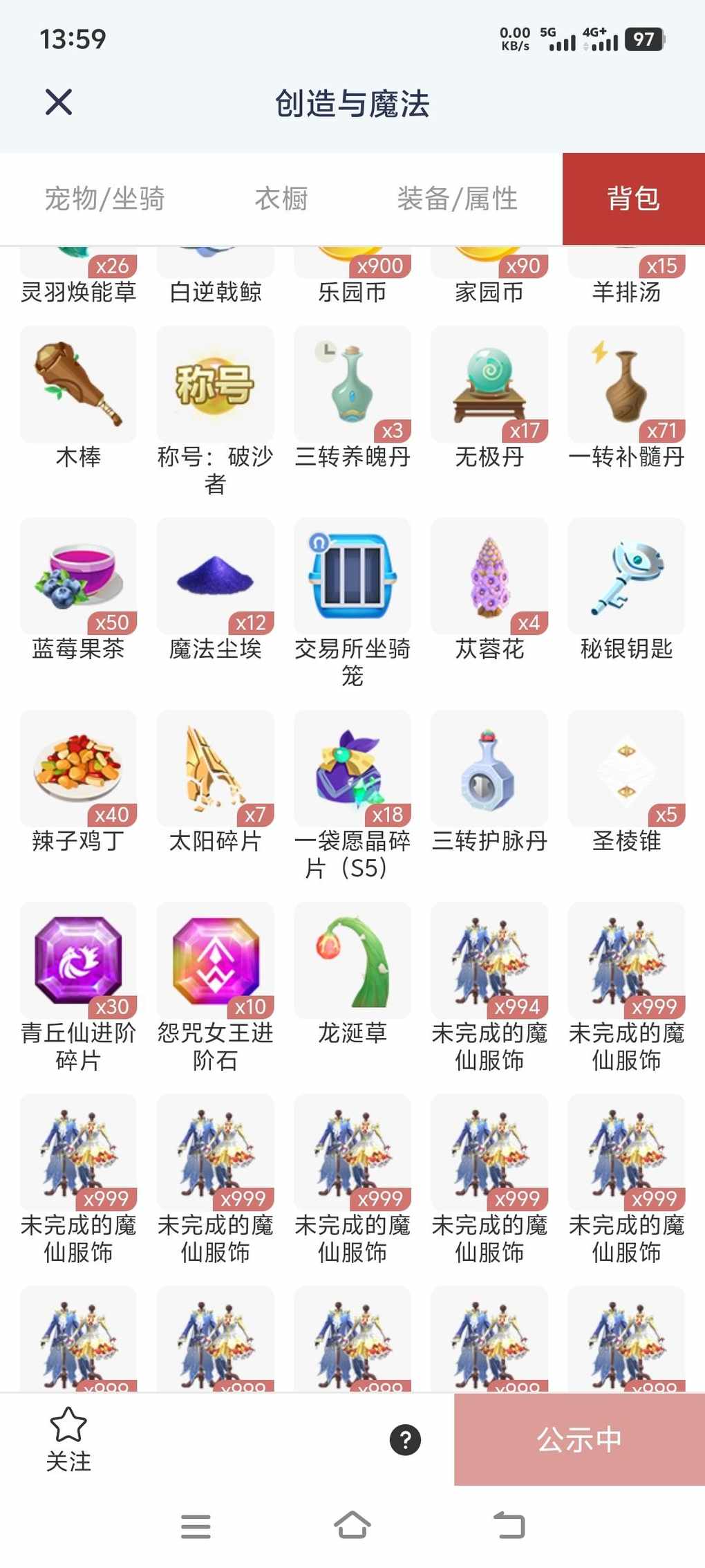Open the question mark help icon
Image resolution: width=705 pixels, height=1568 pixels.
(405, 1440)
